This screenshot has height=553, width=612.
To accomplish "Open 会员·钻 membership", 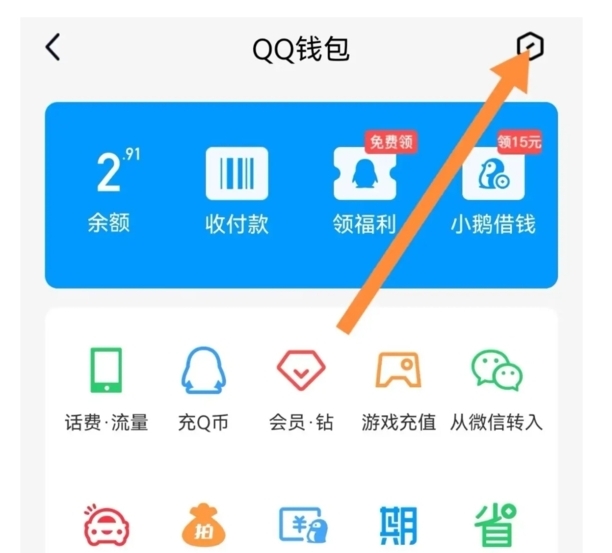I will tap(301, 388).
